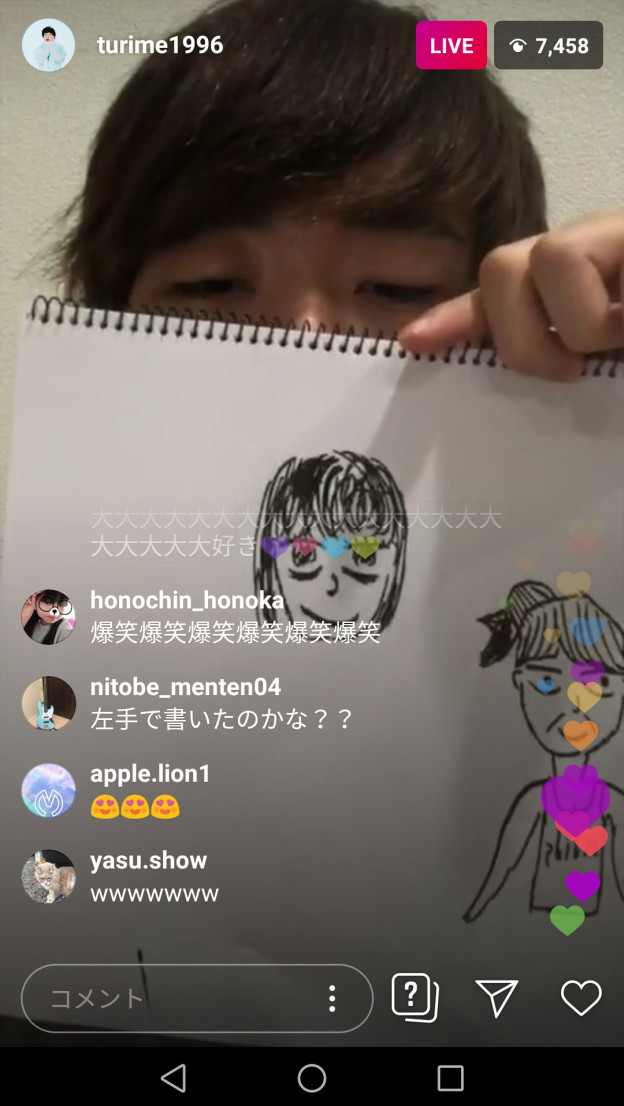The width and height of the screenshot is (624, 1106).
Task: Send a heart like to the live
Action: tap(581, 997)
